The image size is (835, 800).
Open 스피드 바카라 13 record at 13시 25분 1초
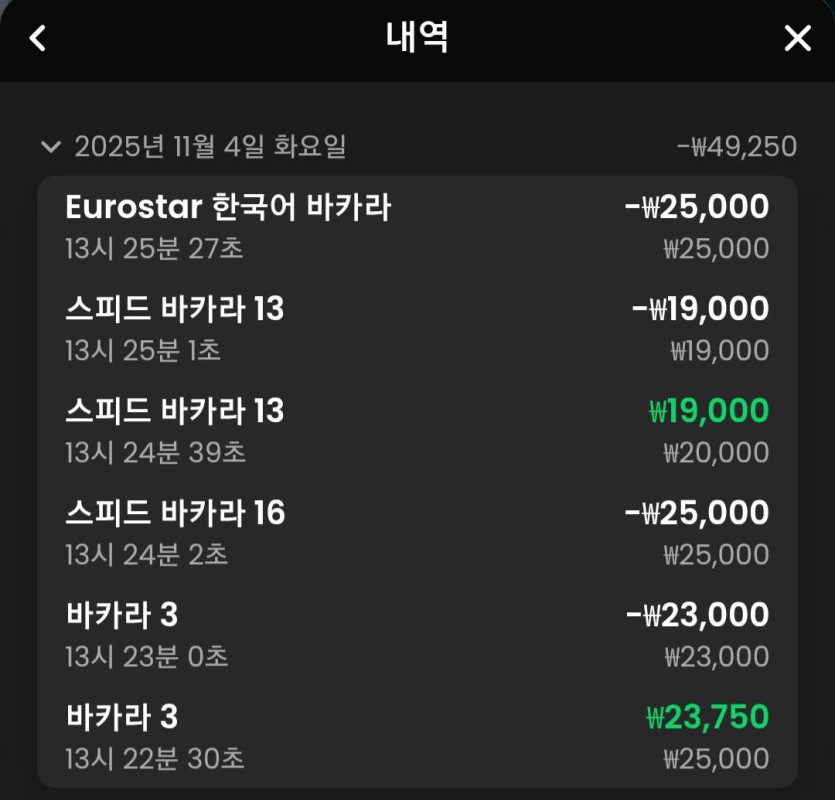(x=417, y=329)
